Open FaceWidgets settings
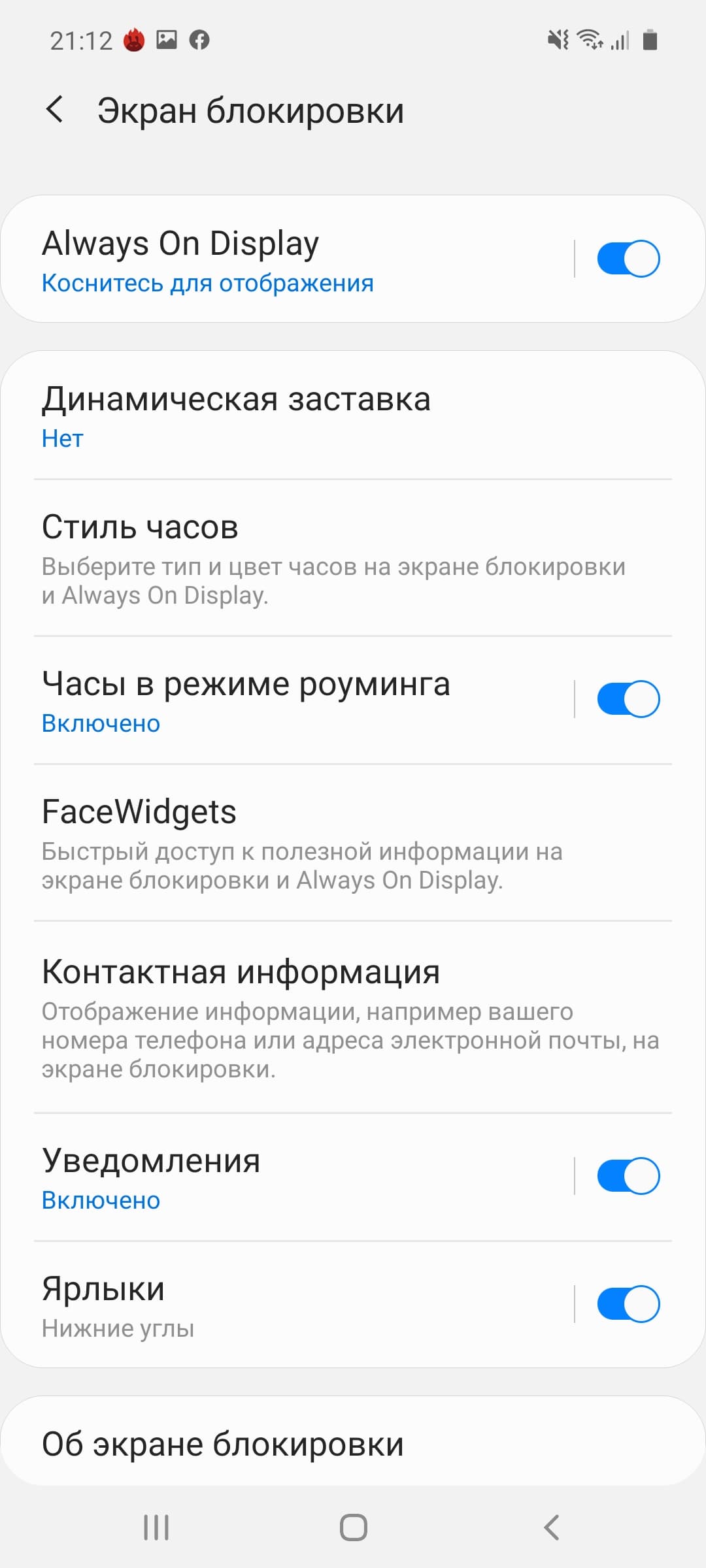This screenshot has width=706, height=1568. pos(353,843)
